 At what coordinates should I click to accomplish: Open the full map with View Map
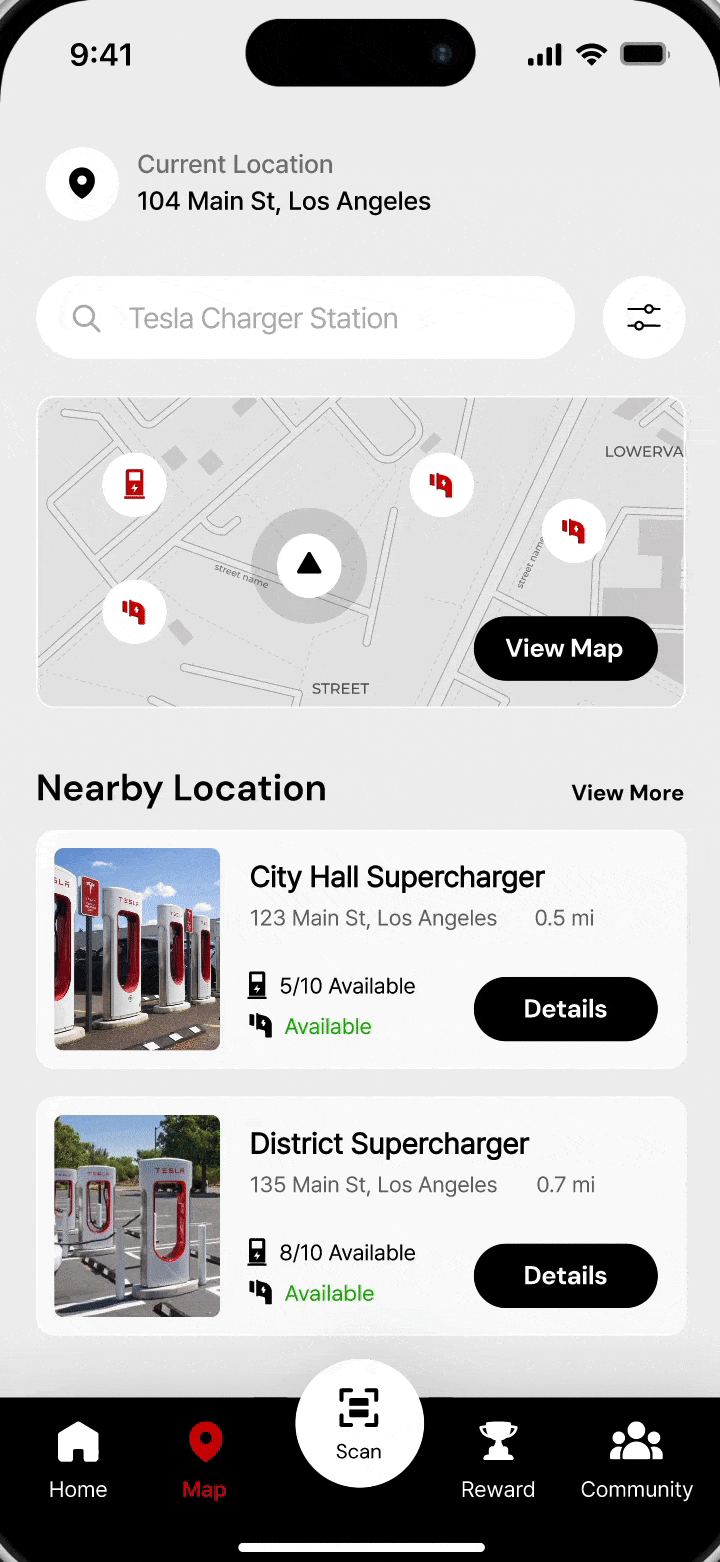pos(565,648)
